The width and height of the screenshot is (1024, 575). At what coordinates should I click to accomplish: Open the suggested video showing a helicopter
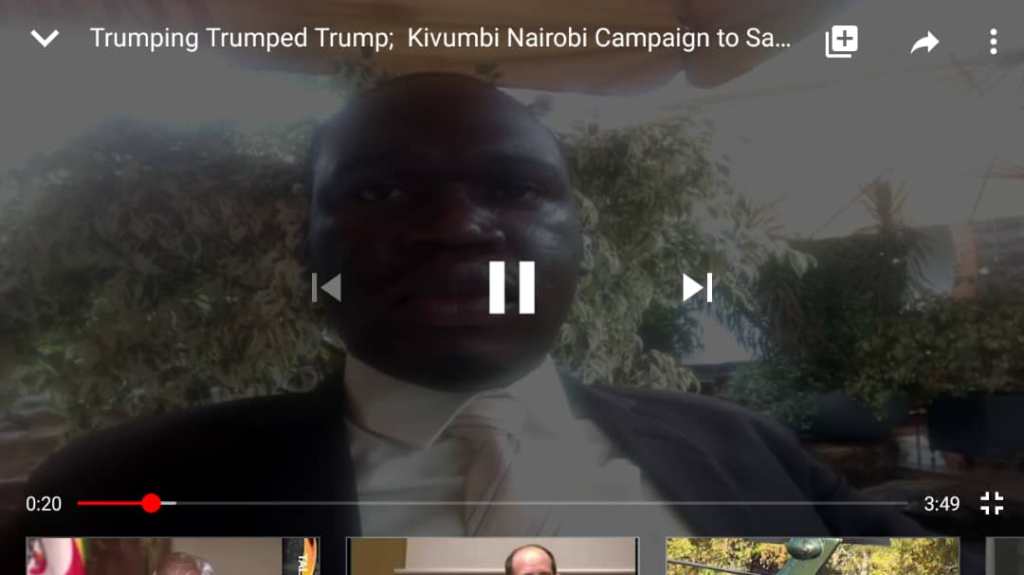(812, 557)
